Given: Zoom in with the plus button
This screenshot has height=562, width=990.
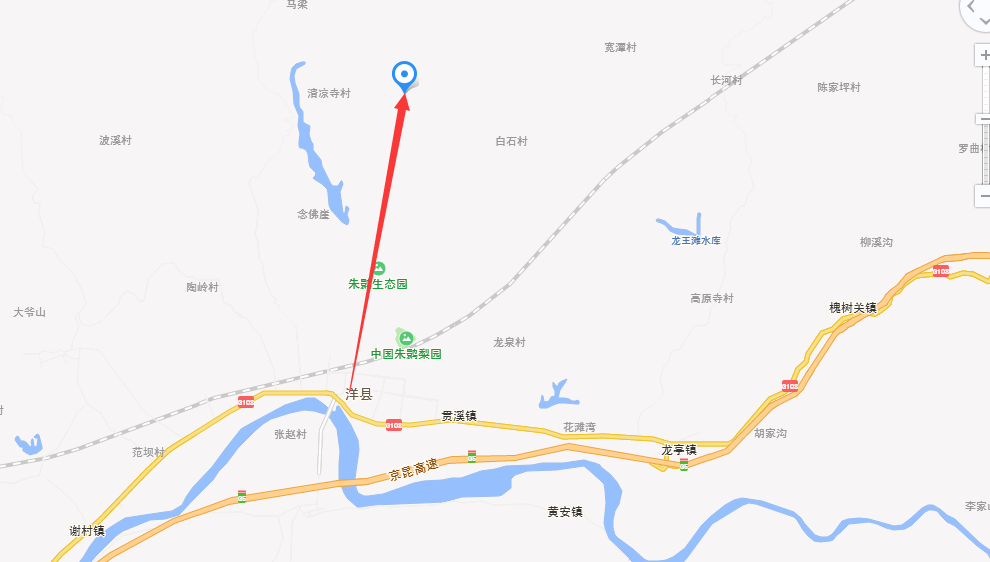Looking at the screenshot, I should coord(983,55).
